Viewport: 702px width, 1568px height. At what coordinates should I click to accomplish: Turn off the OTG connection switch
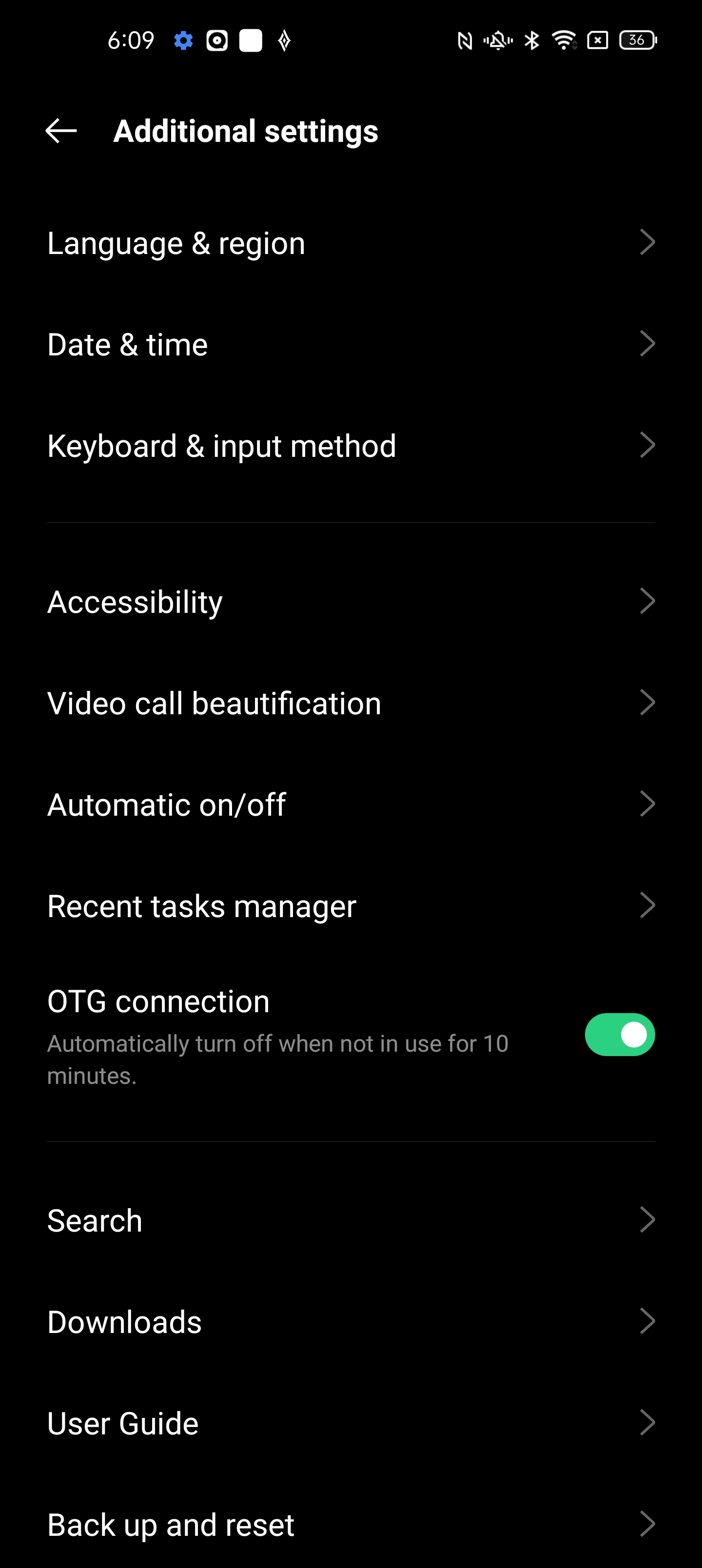(619, 1034)
